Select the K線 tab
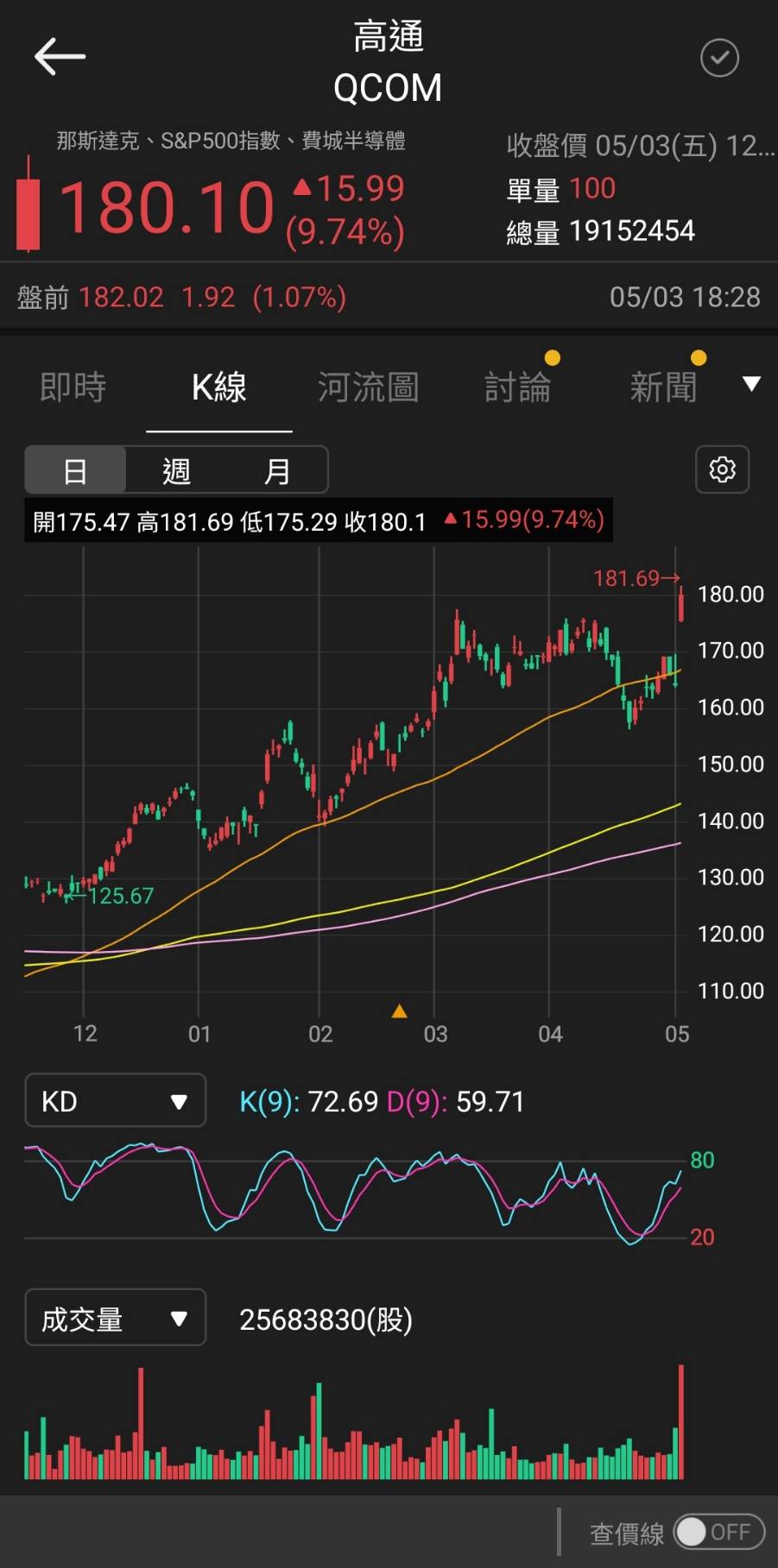This screenshot has height=1568, width=778. [x=219, y=387]
